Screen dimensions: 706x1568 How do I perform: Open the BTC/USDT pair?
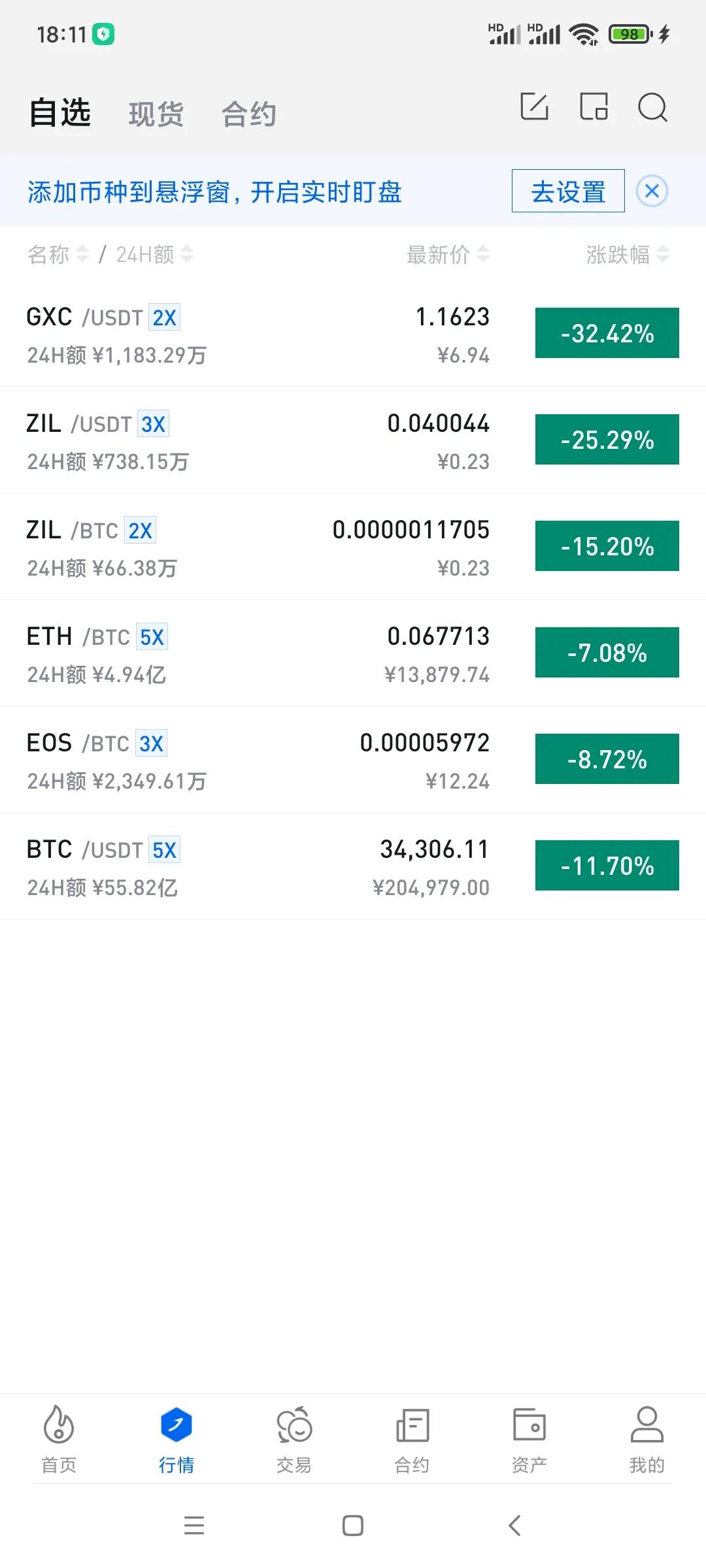click(x=261, y=867)
